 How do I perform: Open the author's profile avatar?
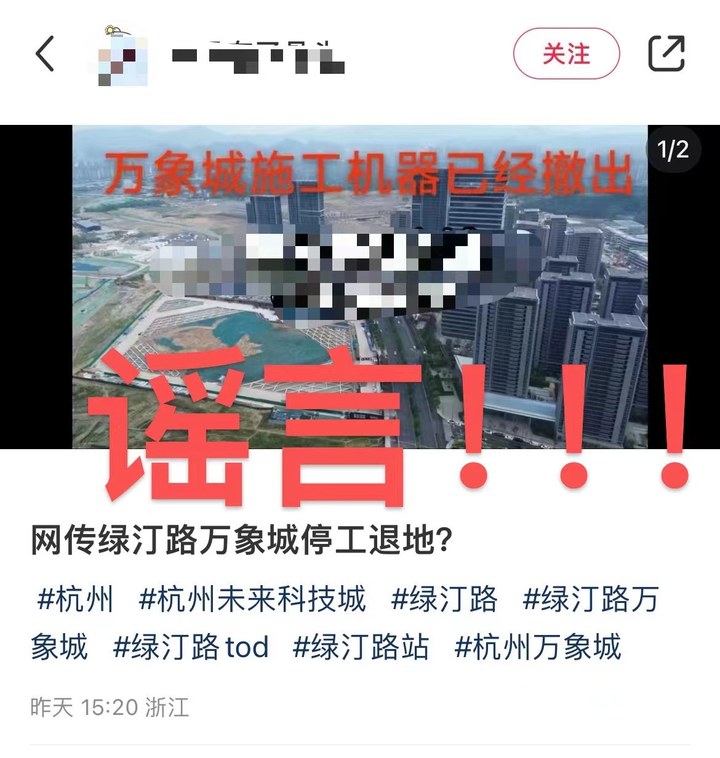(124, 53)
